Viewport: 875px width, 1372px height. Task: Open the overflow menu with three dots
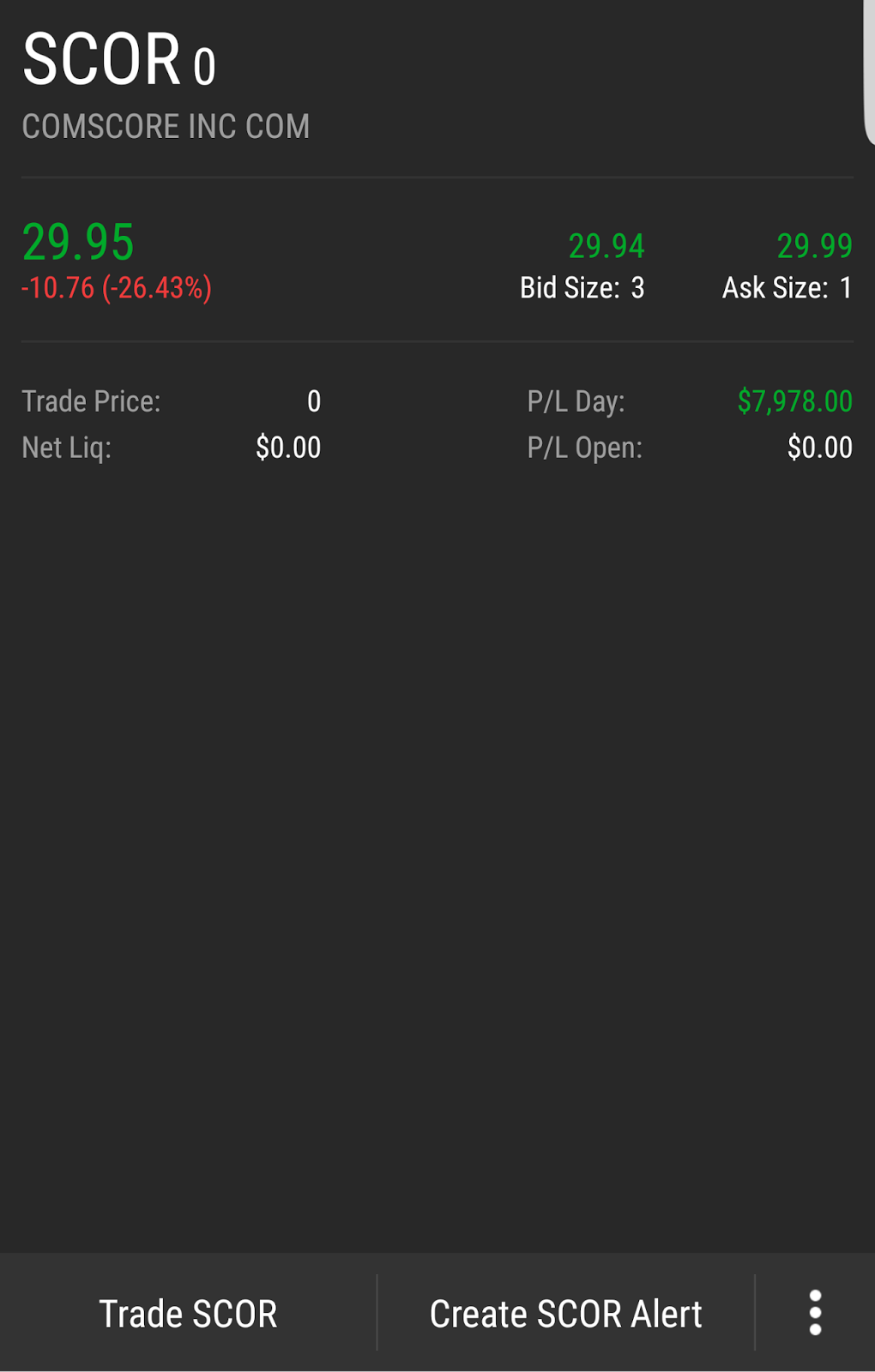[812, 1313]
